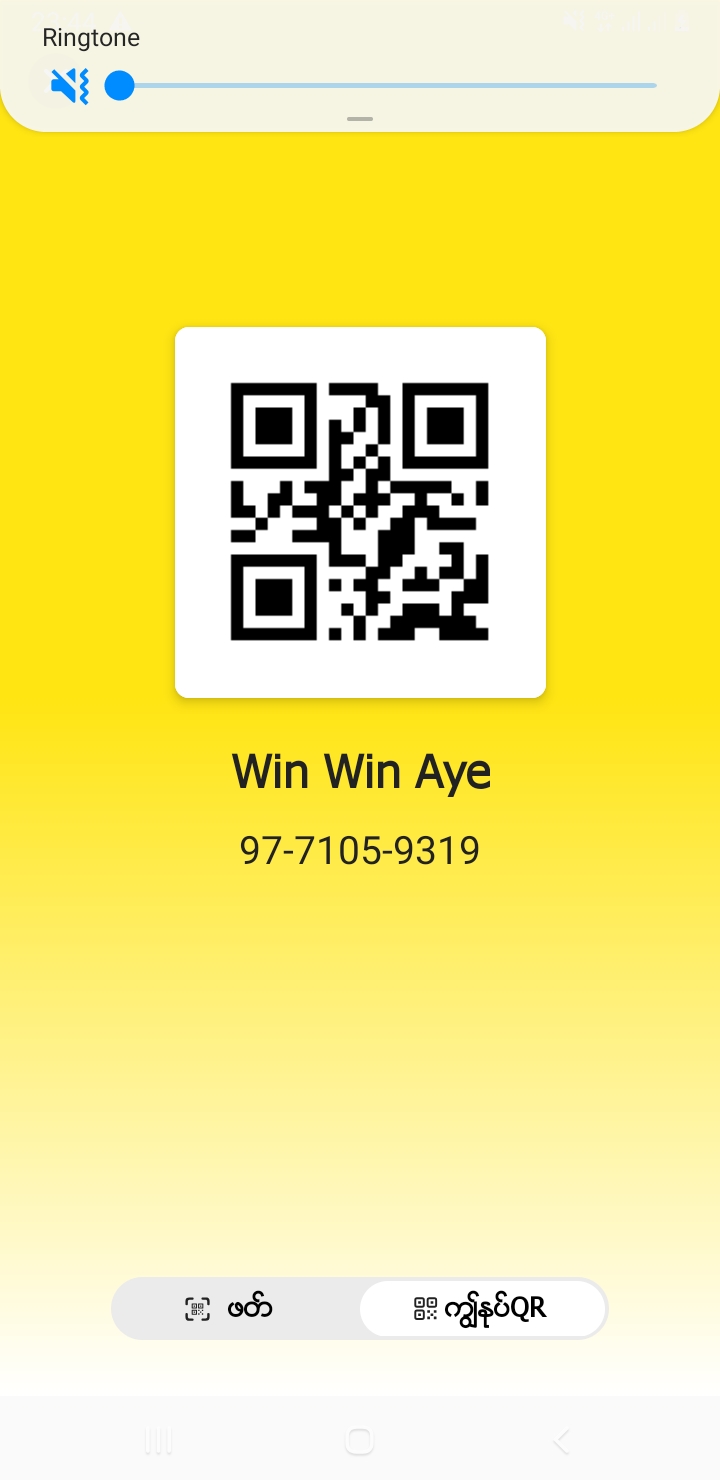This screenshot has width=720, height=1480.
Task: Expand the volume panel handle
Action: coord(360,119)
